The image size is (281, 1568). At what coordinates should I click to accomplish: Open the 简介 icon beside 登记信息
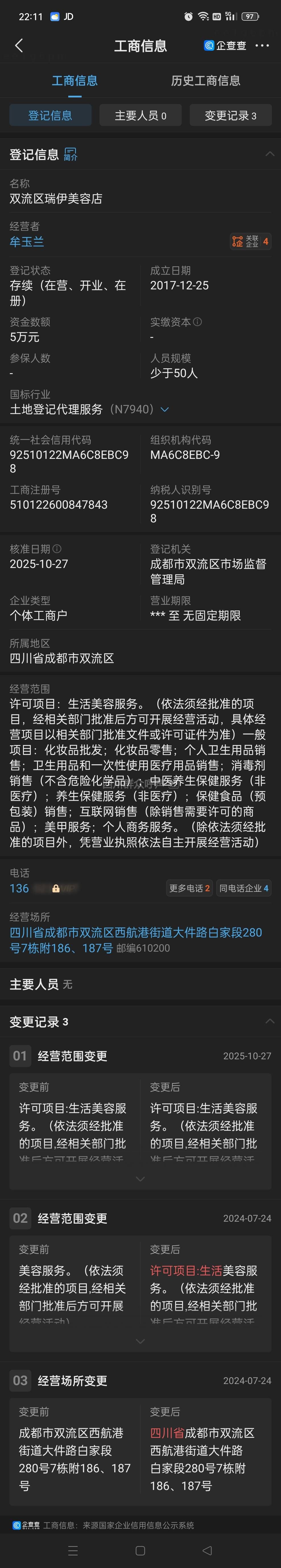(x=71, y=154)
